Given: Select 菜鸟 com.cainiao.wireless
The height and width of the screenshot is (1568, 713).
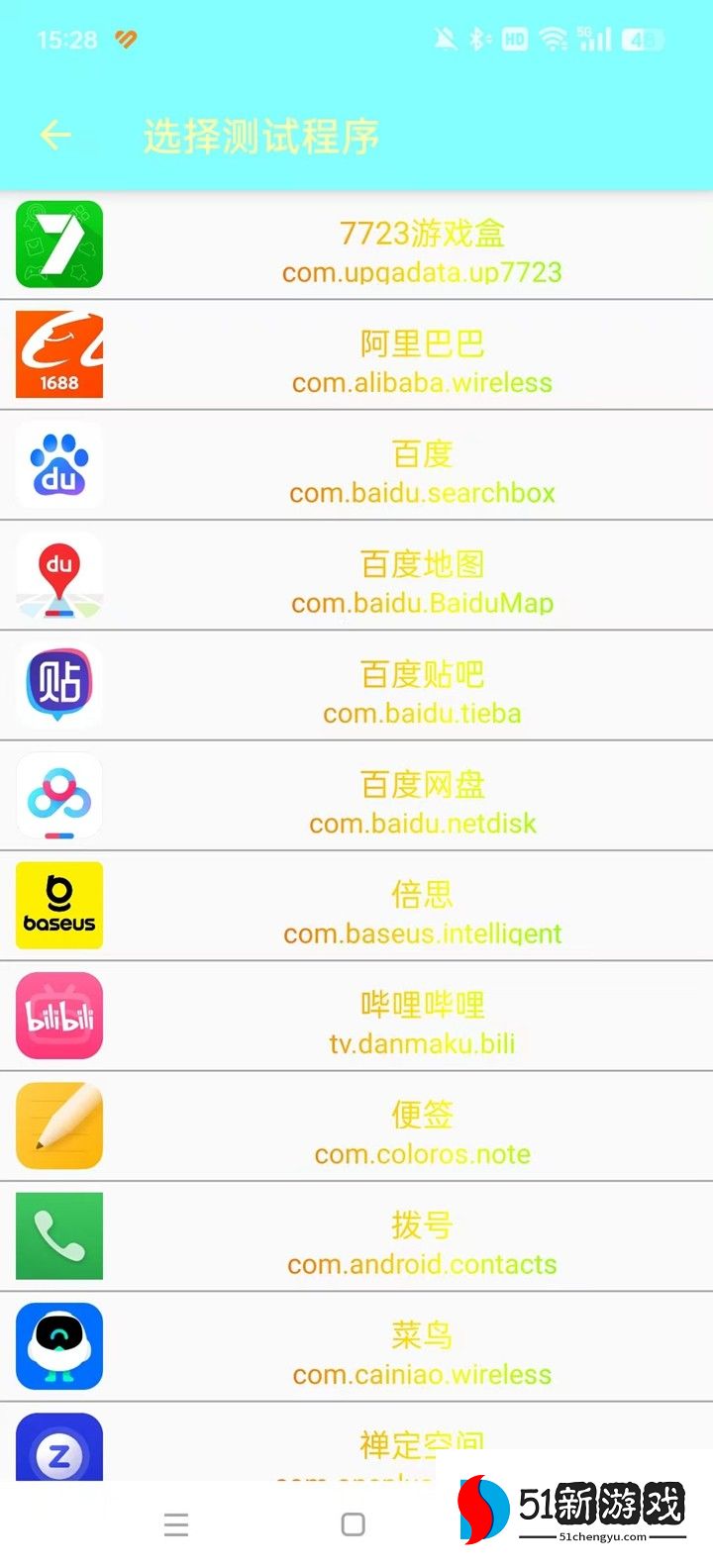Looking at the screenshot, I should 422,1352.
